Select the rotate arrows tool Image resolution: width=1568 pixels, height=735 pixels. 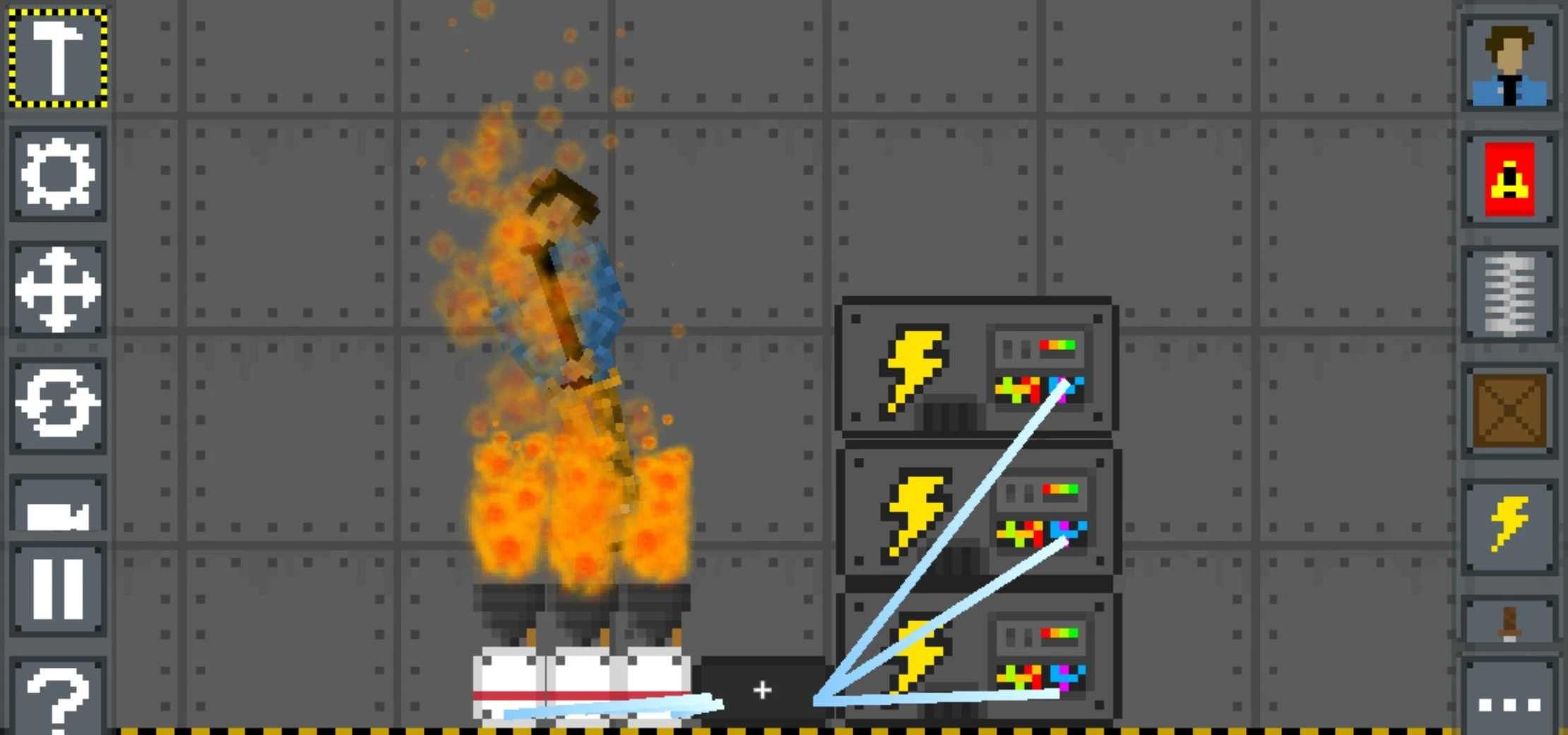click(x=58, y=404)
